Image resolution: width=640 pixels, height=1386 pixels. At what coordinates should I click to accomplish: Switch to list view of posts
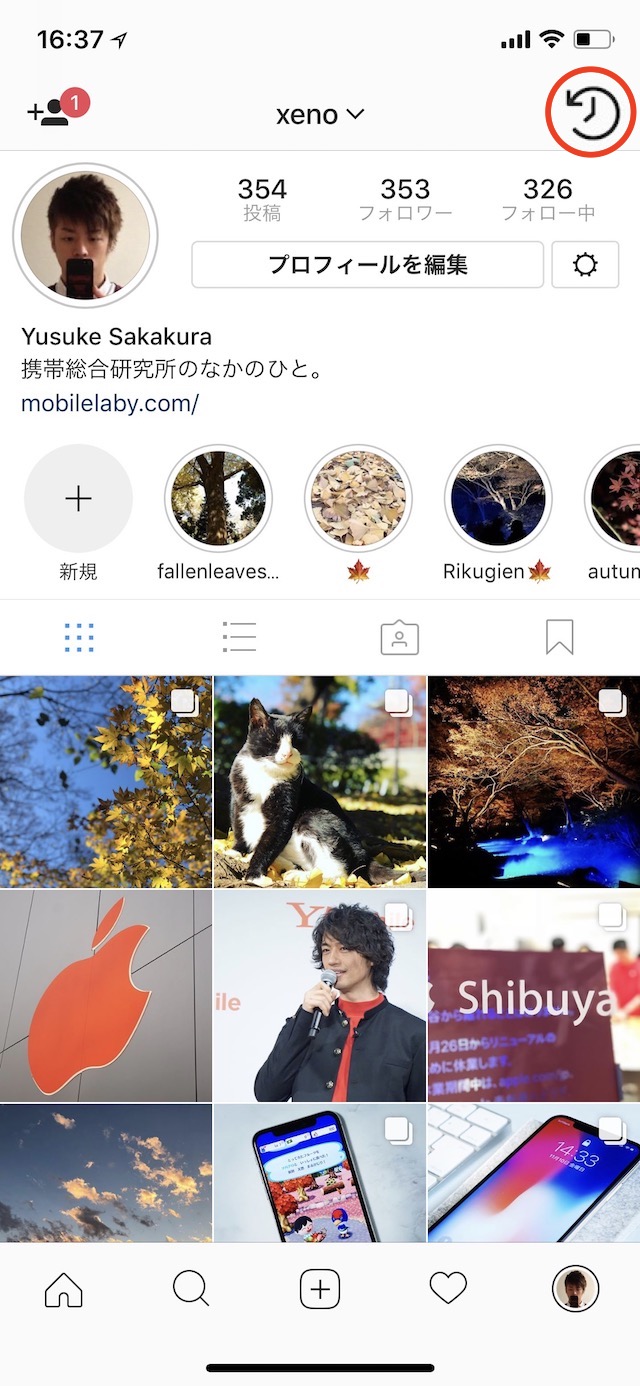[x=239, y=637]
